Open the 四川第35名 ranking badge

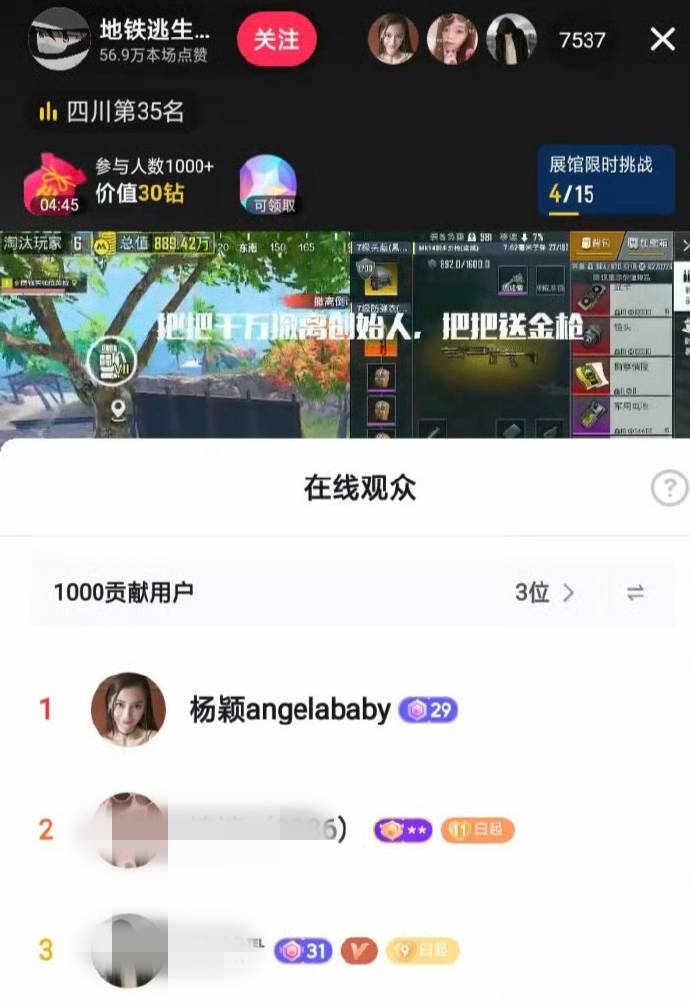point(111,112)
